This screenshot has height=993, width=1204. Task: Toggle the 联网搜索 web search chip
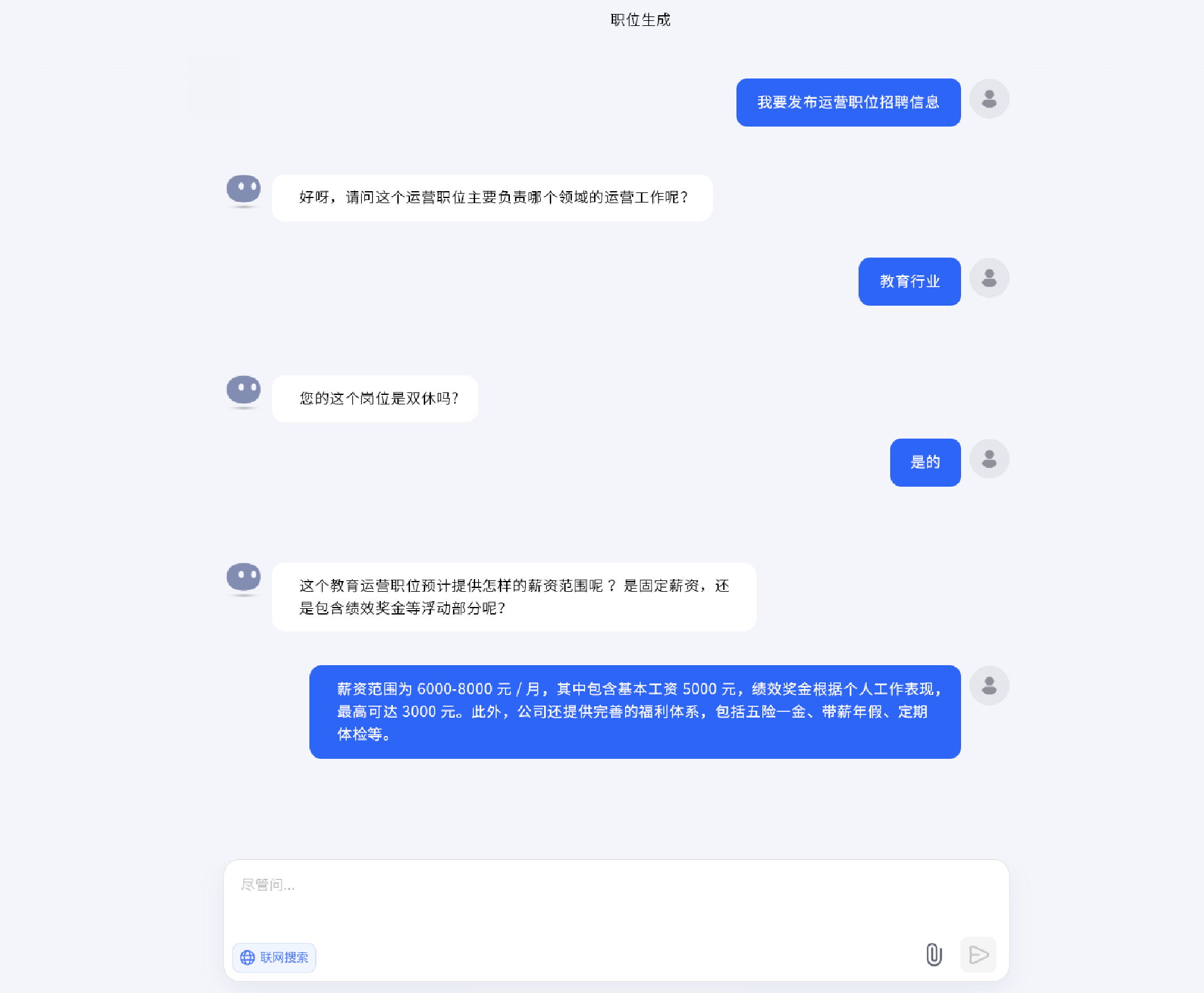[274, 958]
